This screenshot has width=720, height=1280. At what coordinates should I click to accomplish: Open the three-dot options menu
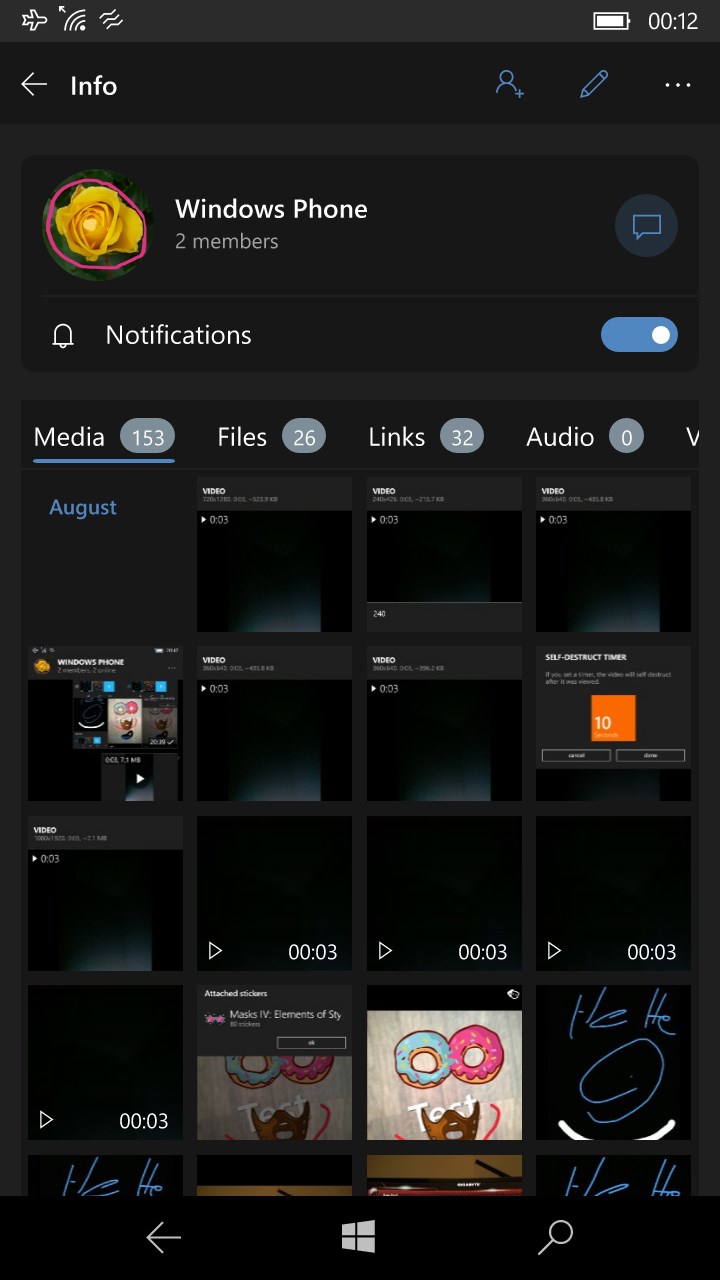click(x=677, y=85)
